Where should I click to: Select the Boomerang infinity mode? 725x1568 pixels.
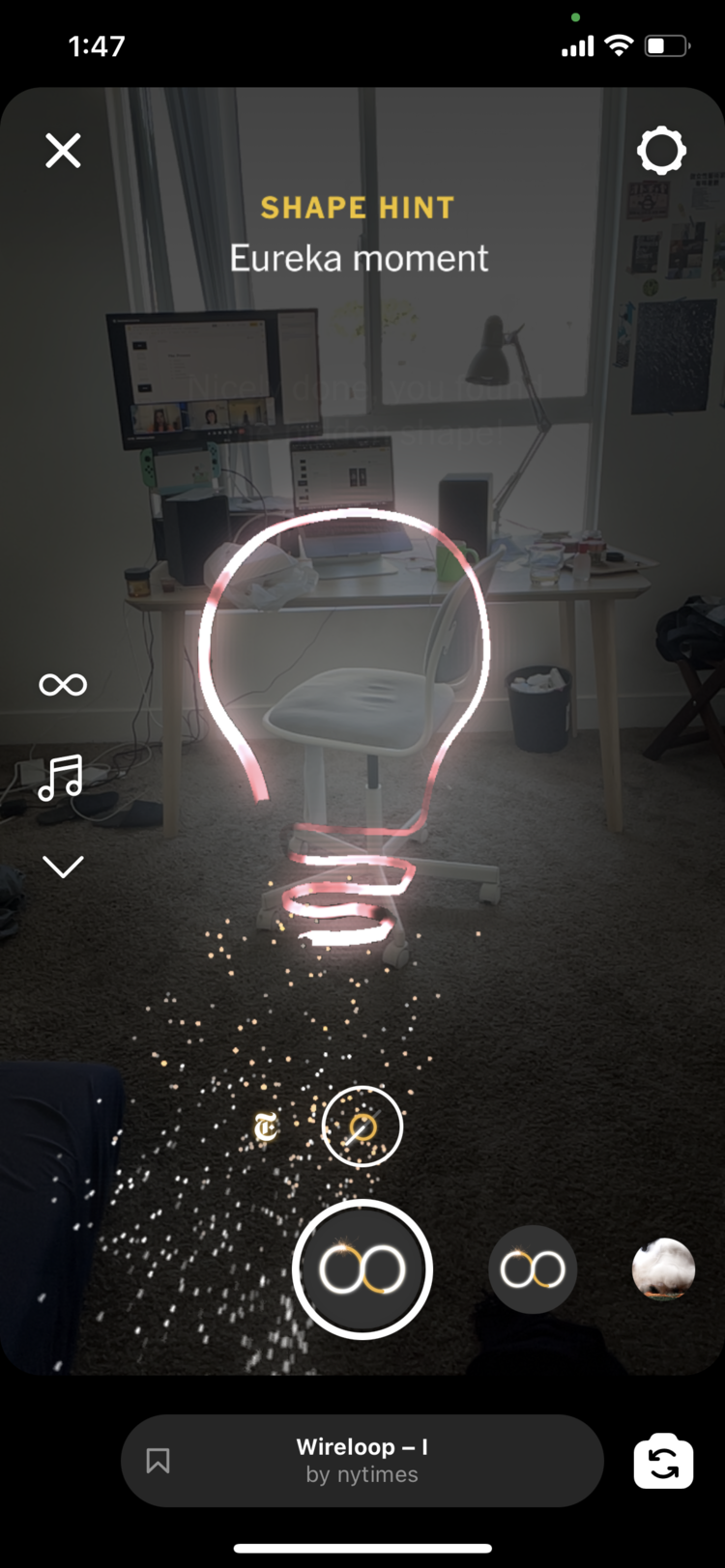pyautogui.click(x=63, y=685)
